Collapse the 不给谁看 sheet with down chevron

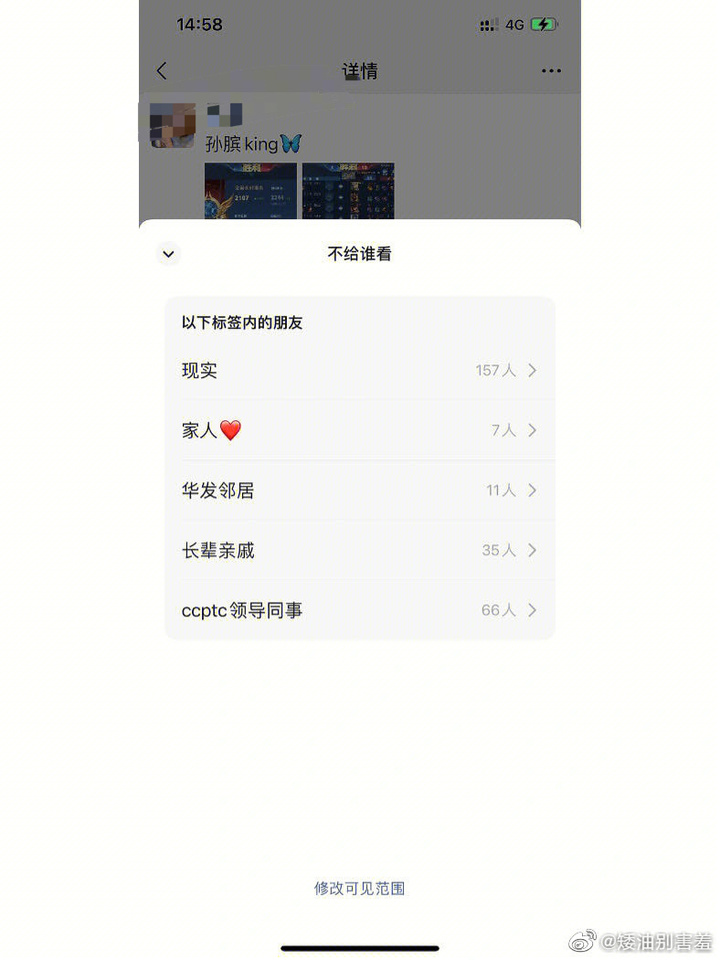[x=168, y=254]
